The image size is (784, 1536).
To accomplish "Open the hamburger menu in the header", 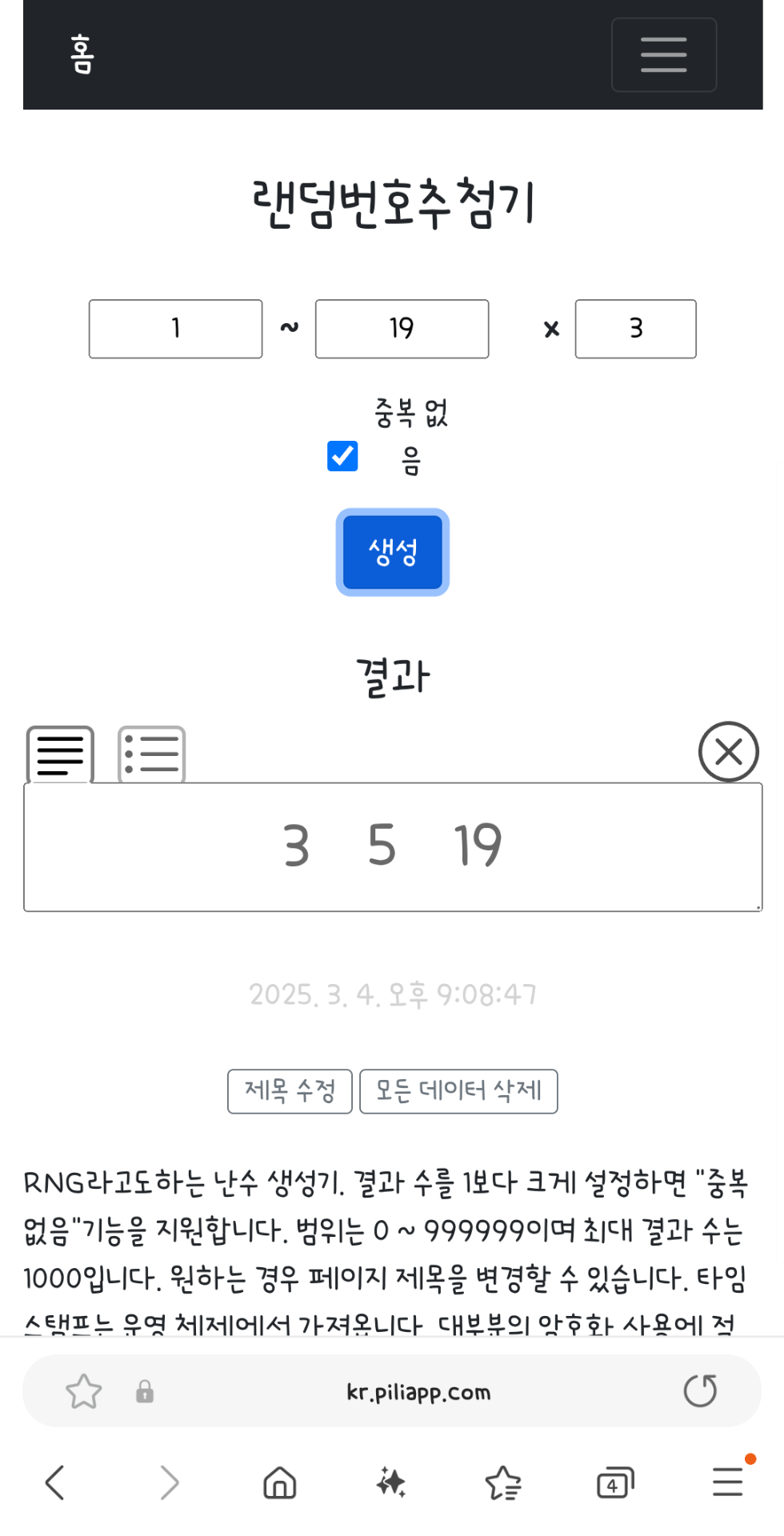I will (663, 54).
